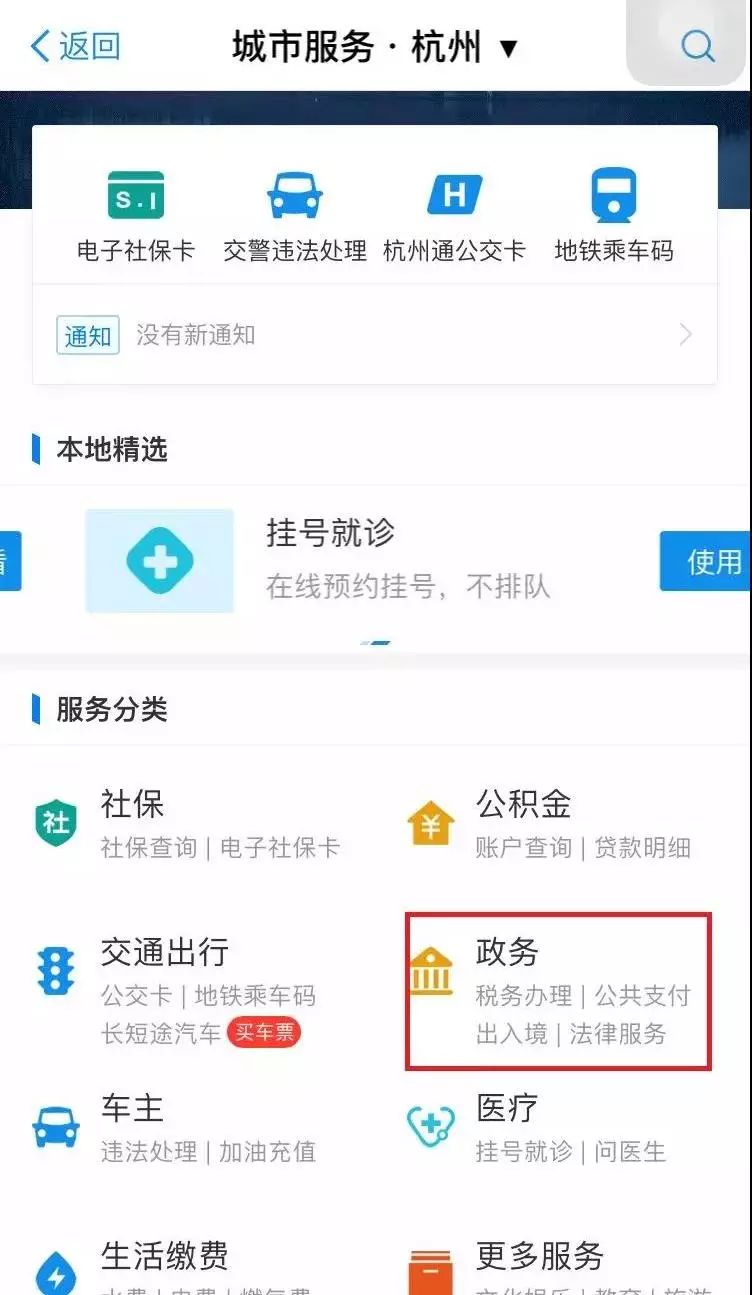Open the 通知 notification row
The width and height of the screenshot is (752, 1295).
point(374,335)
